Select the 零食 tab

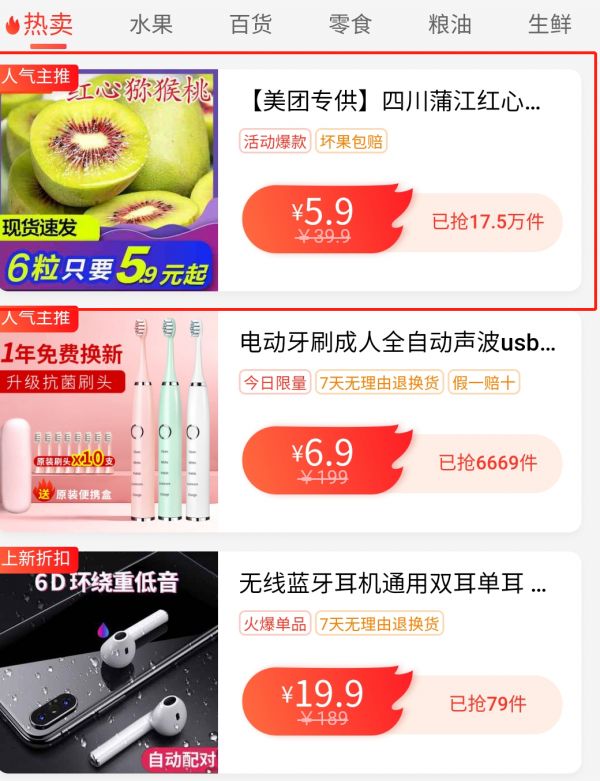(350, 24)
